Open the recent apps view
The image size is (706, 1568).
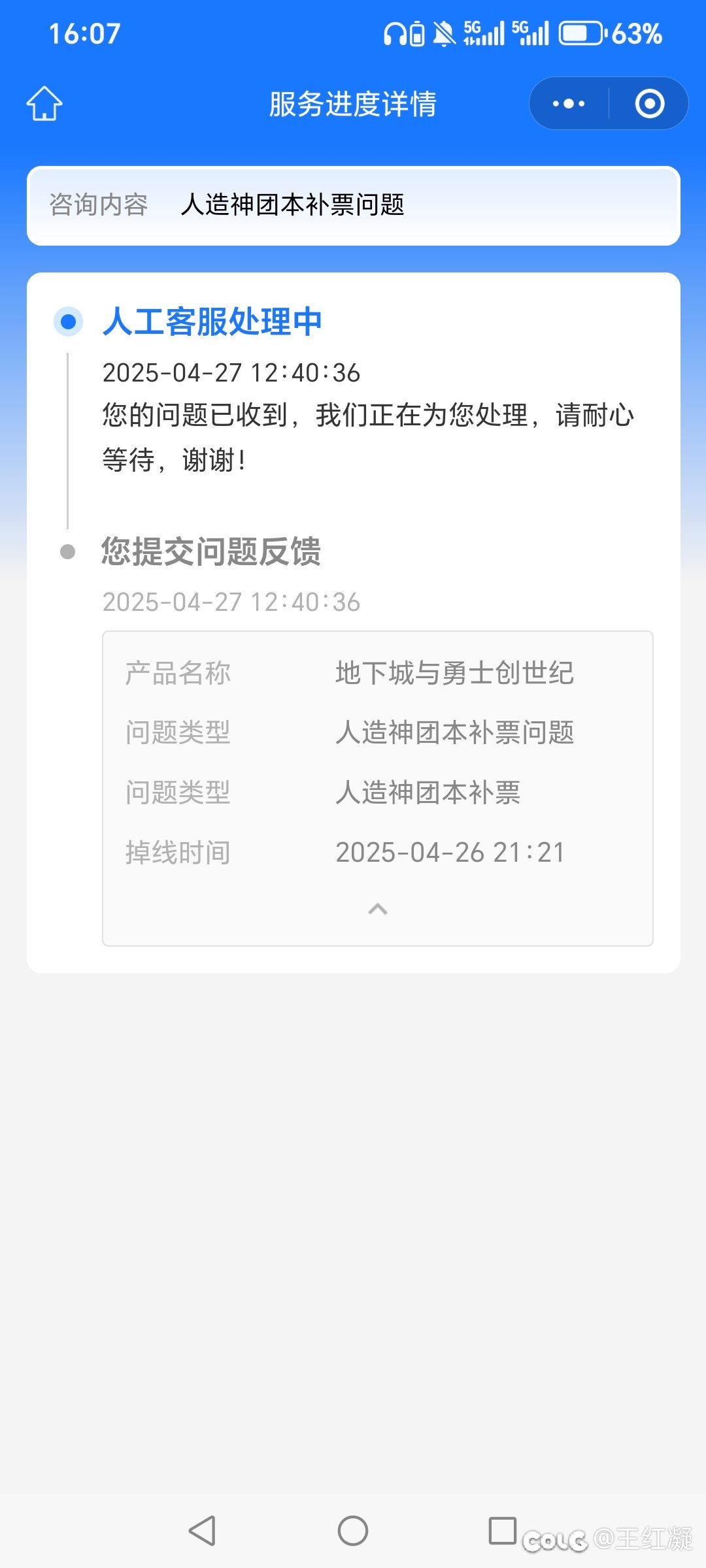pyautogui.click(x=503, y=1530)
